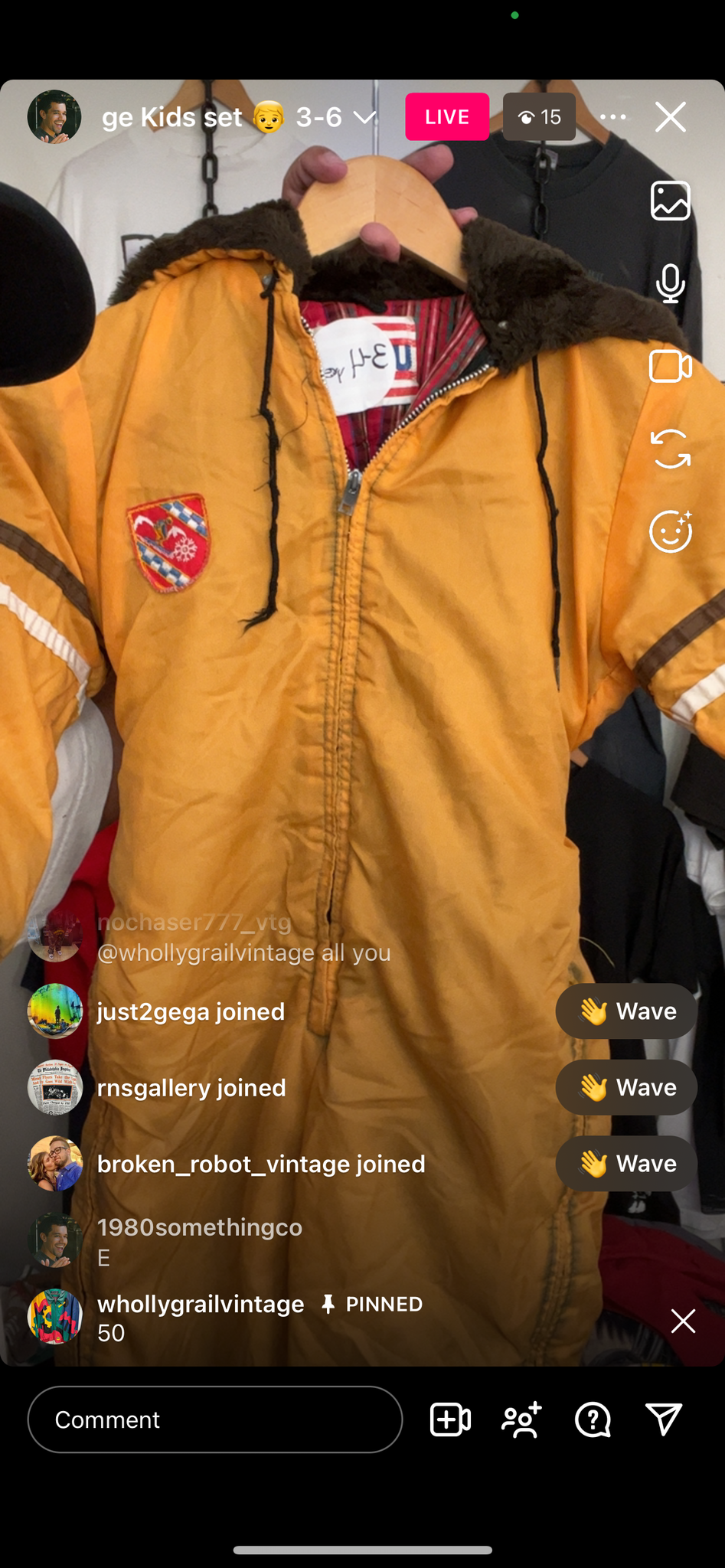Viewport: 725px width, 1568px height.
Task: Wave at rnsgallery
Action: (626, 1087)
